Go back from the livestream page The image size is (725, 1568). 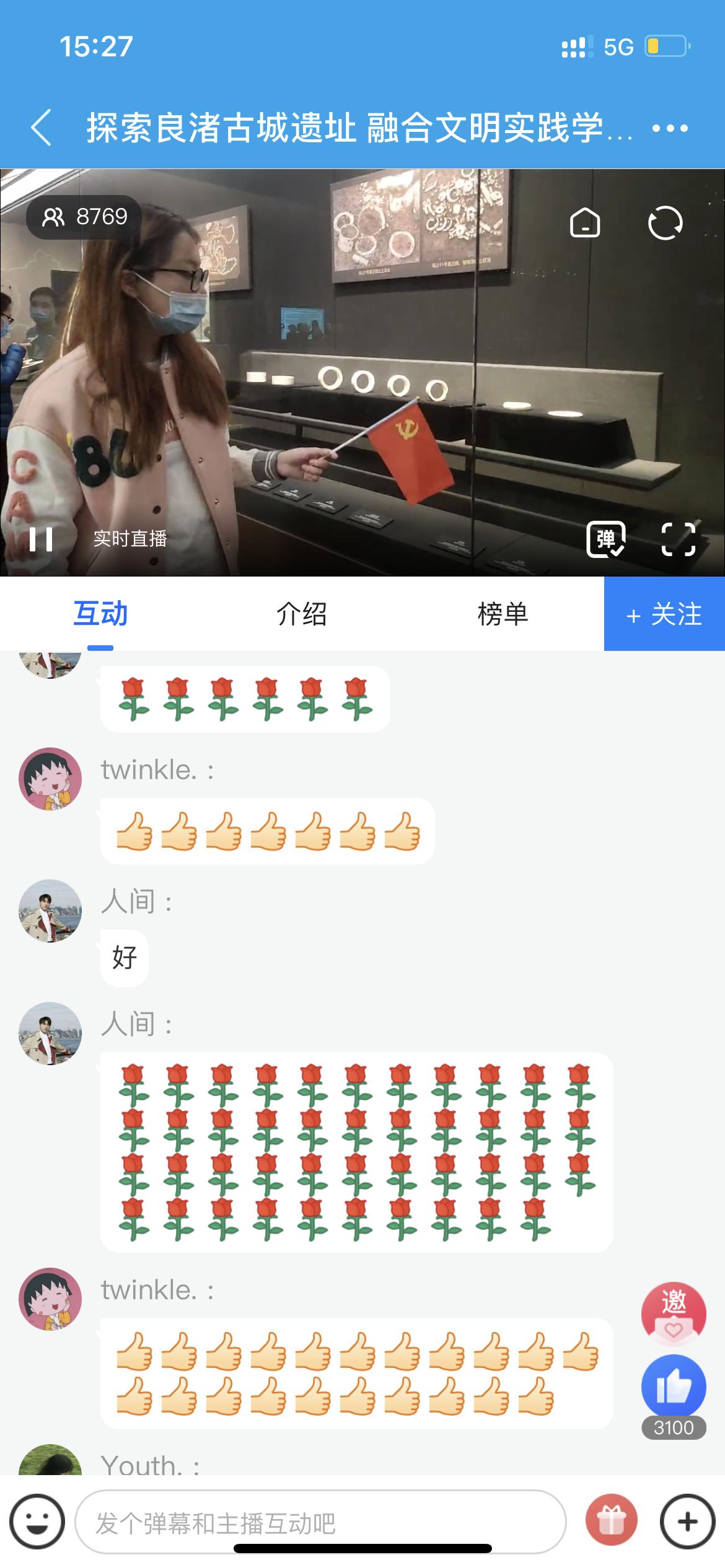[x=41, y=128]
